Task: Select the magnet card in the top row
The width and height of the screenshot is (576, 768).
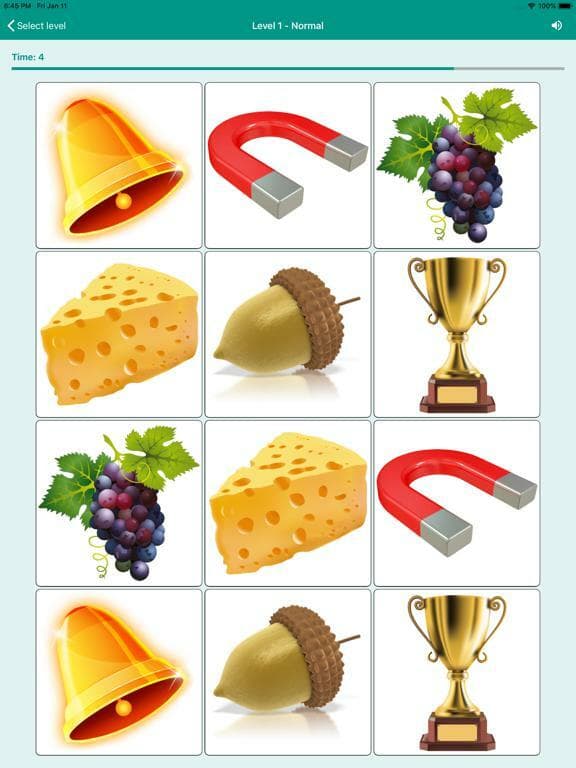Action: [288, 166]
